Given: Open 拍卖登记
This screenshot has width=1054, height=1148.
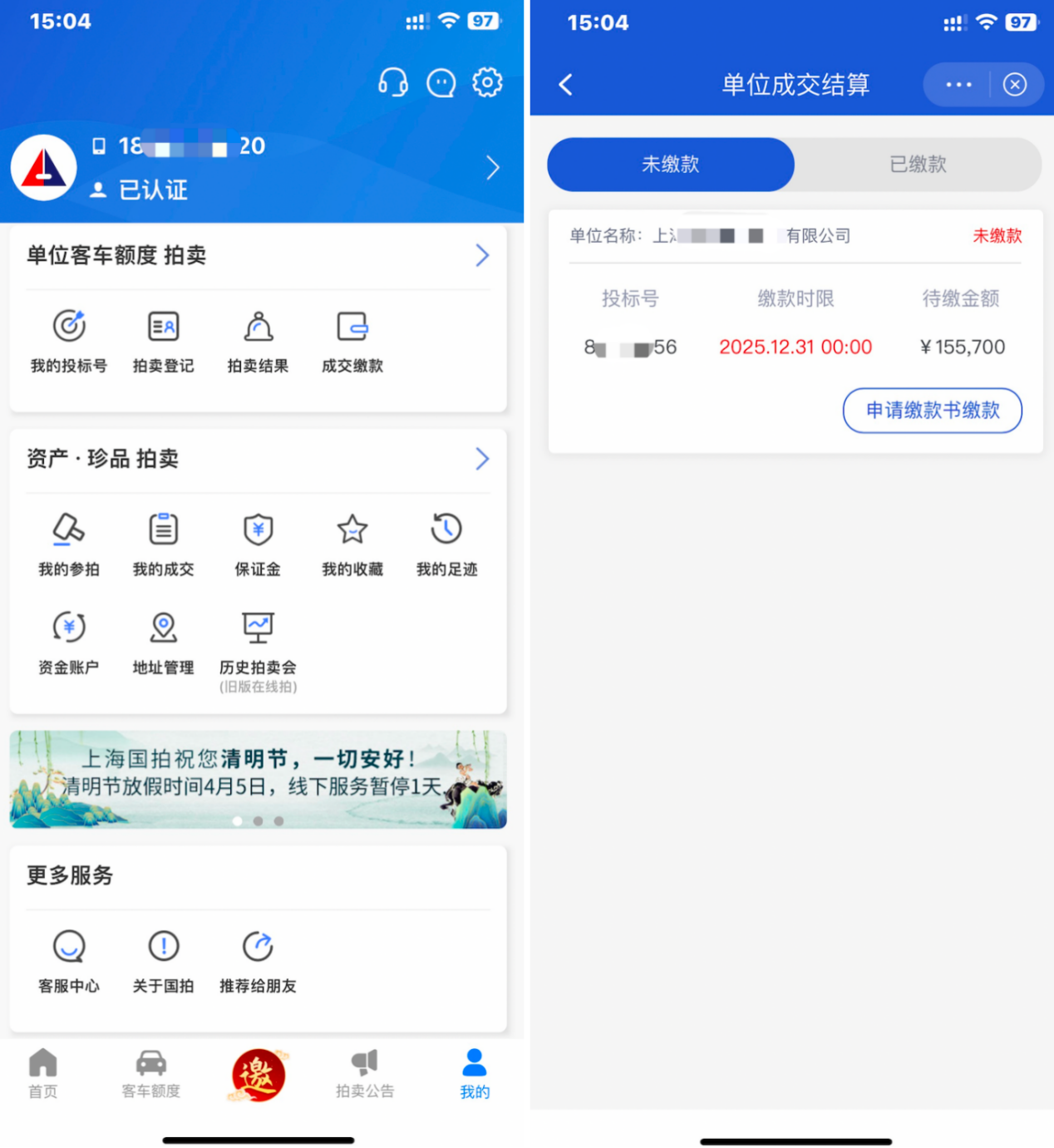Looking at the screenshot, I should 164,342.
